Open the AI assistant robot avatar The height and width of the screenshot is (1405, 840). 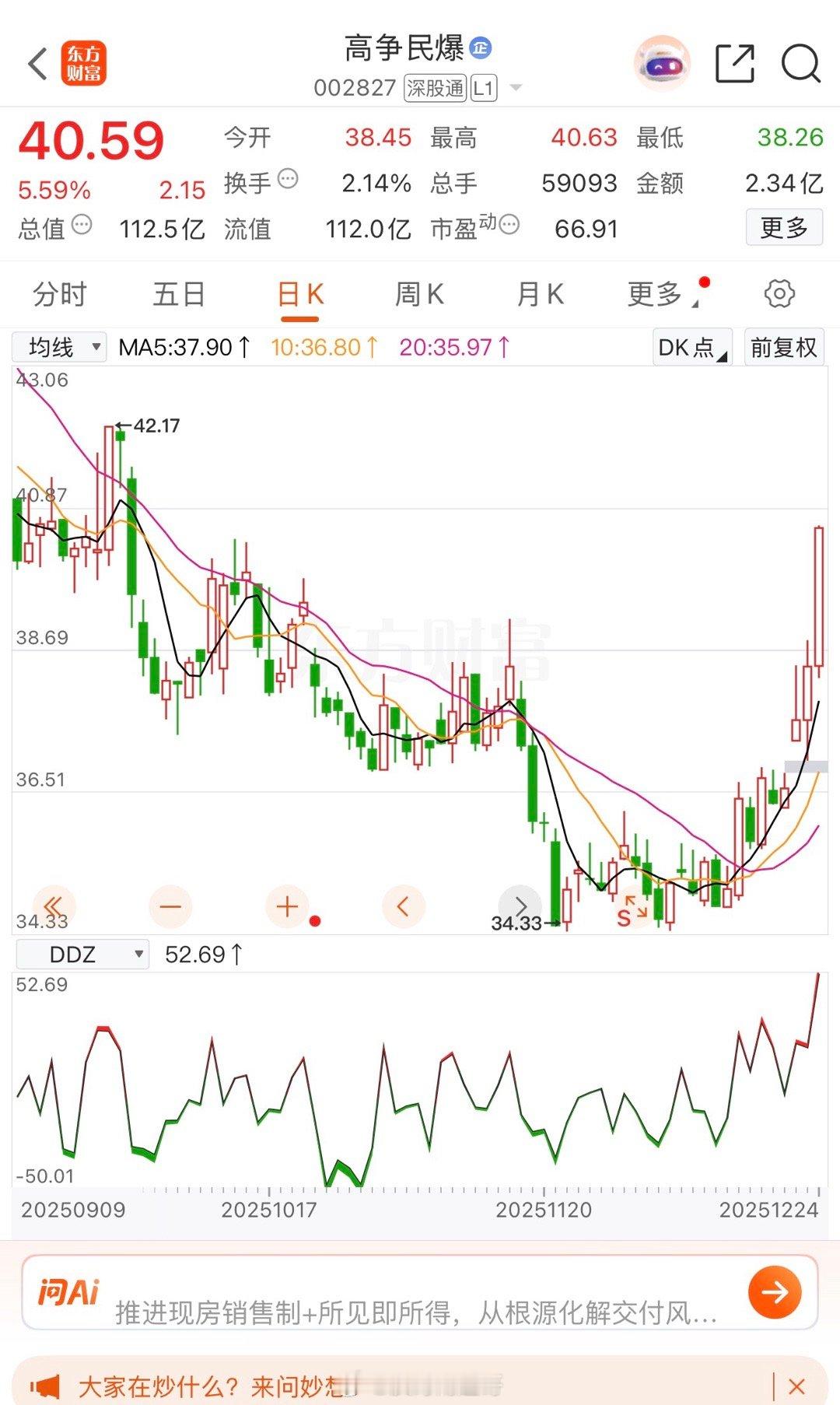pyautogui.click(x=660, y=63)
